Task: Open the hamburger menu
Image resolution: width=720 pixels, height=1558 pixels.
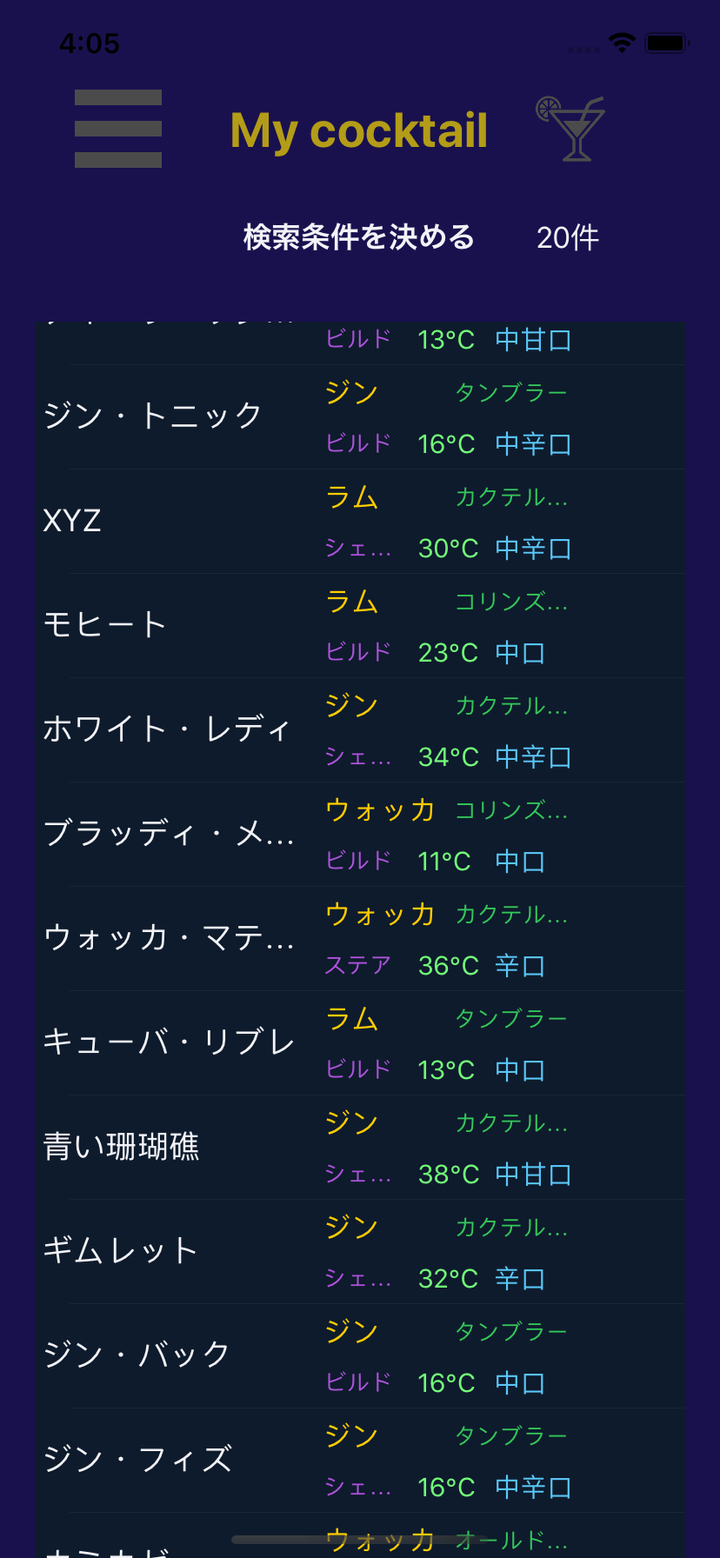Action: click(118, 129)
